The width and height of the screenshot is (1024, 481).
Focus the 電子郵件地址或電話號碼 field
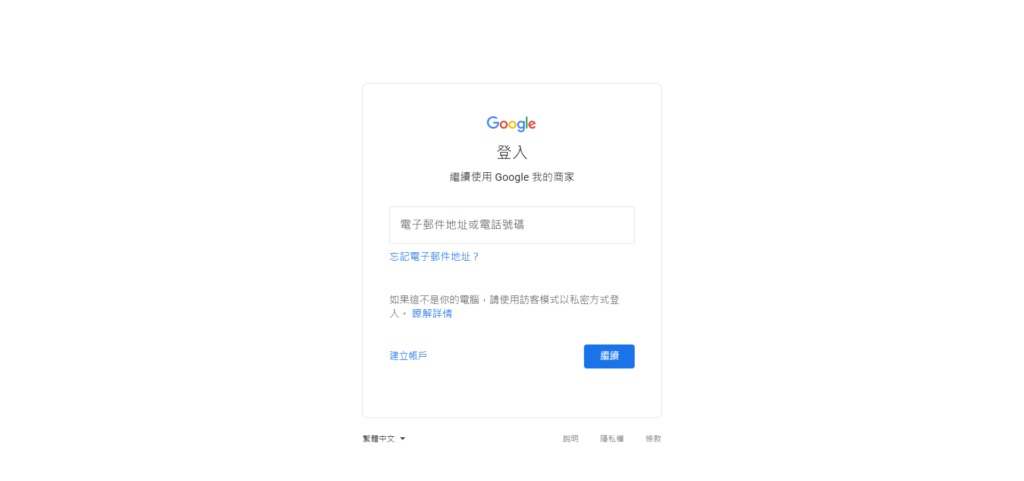pos(511,225)
